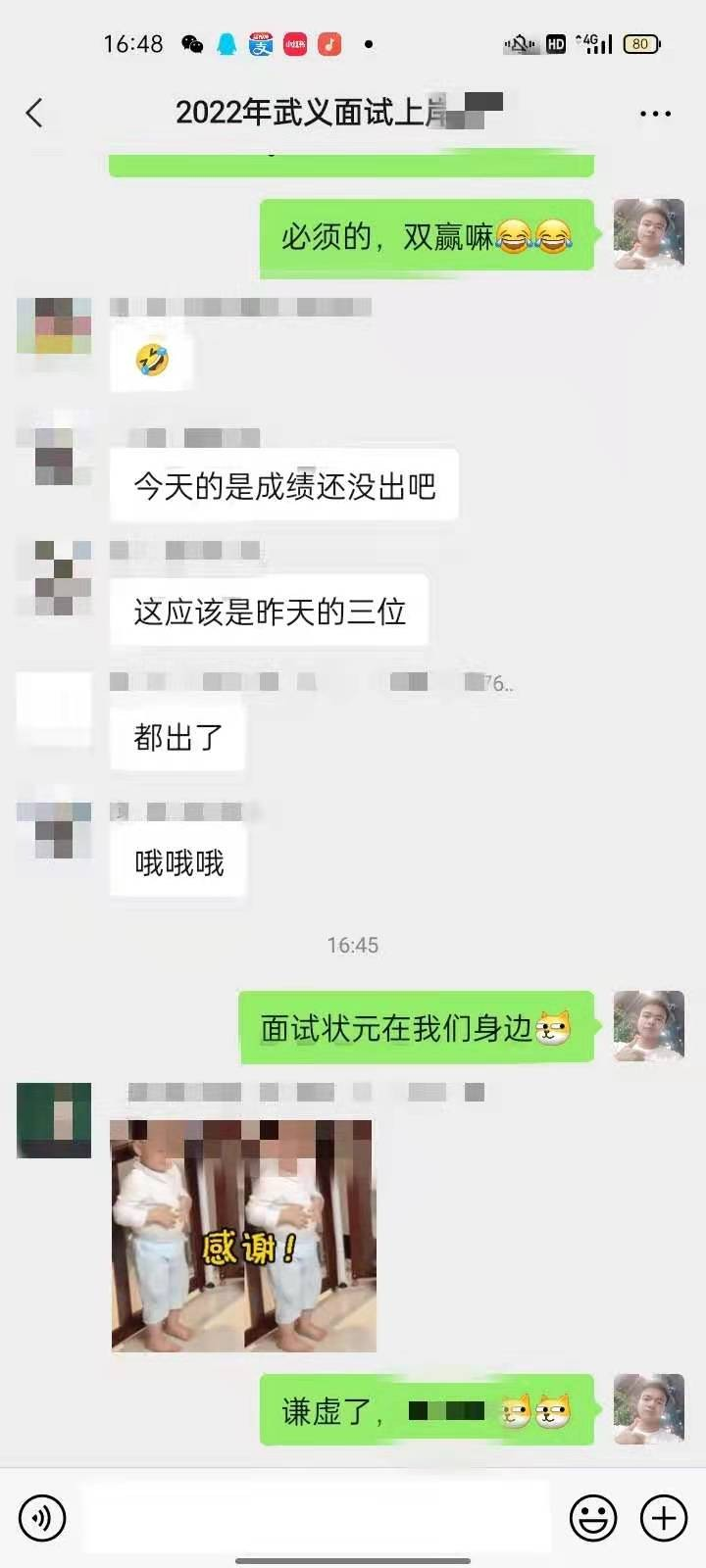
Task: Tap the avatar beside 哦哦哦 message
Action: click(x=55, y=829)
